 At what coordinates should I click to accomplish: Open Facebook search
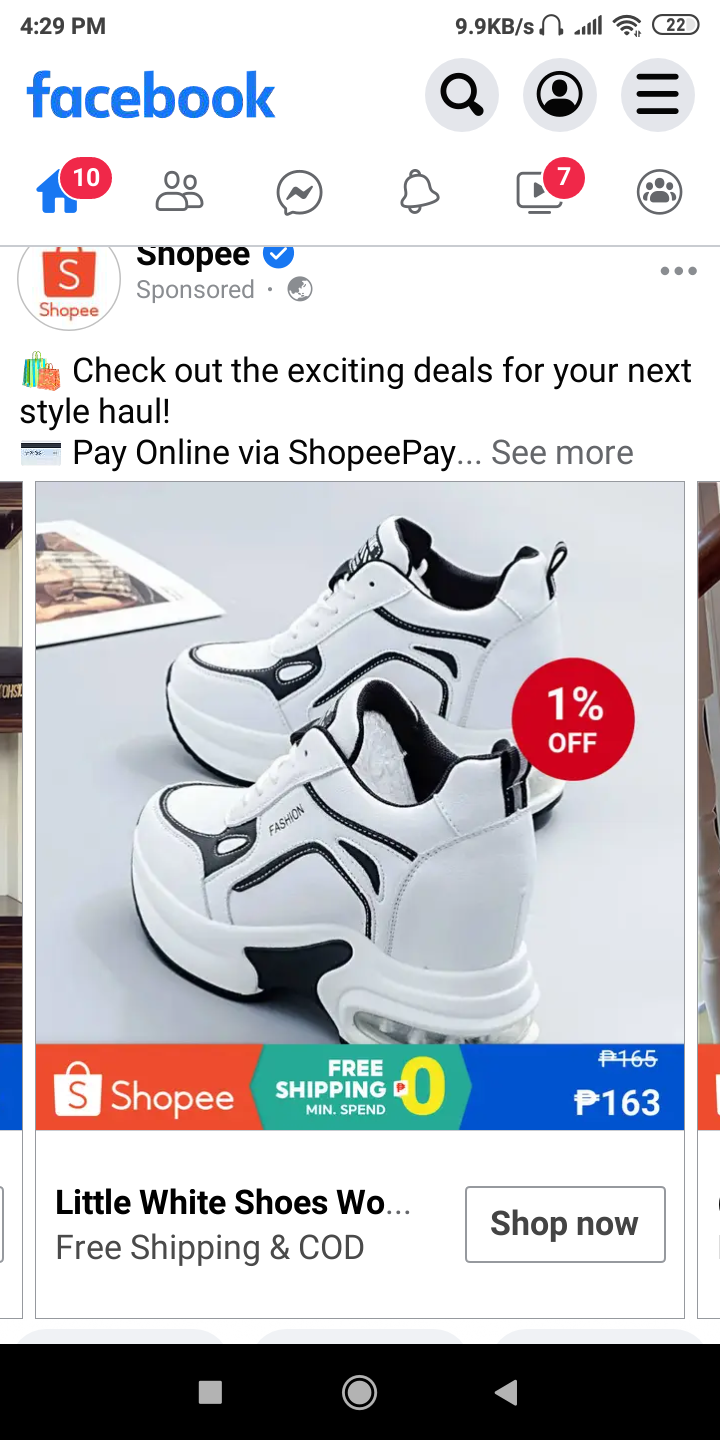point(462,95)
